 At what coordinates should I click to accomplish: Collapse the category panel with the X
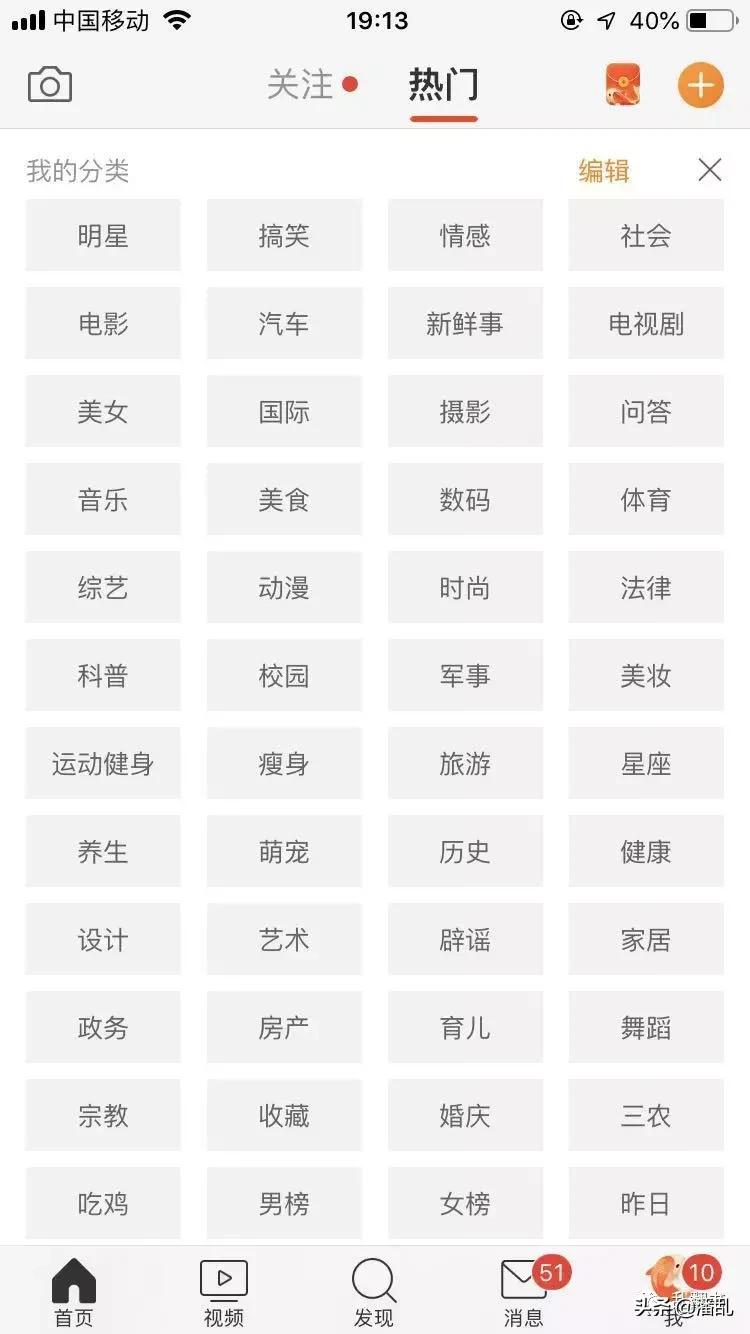710,170
